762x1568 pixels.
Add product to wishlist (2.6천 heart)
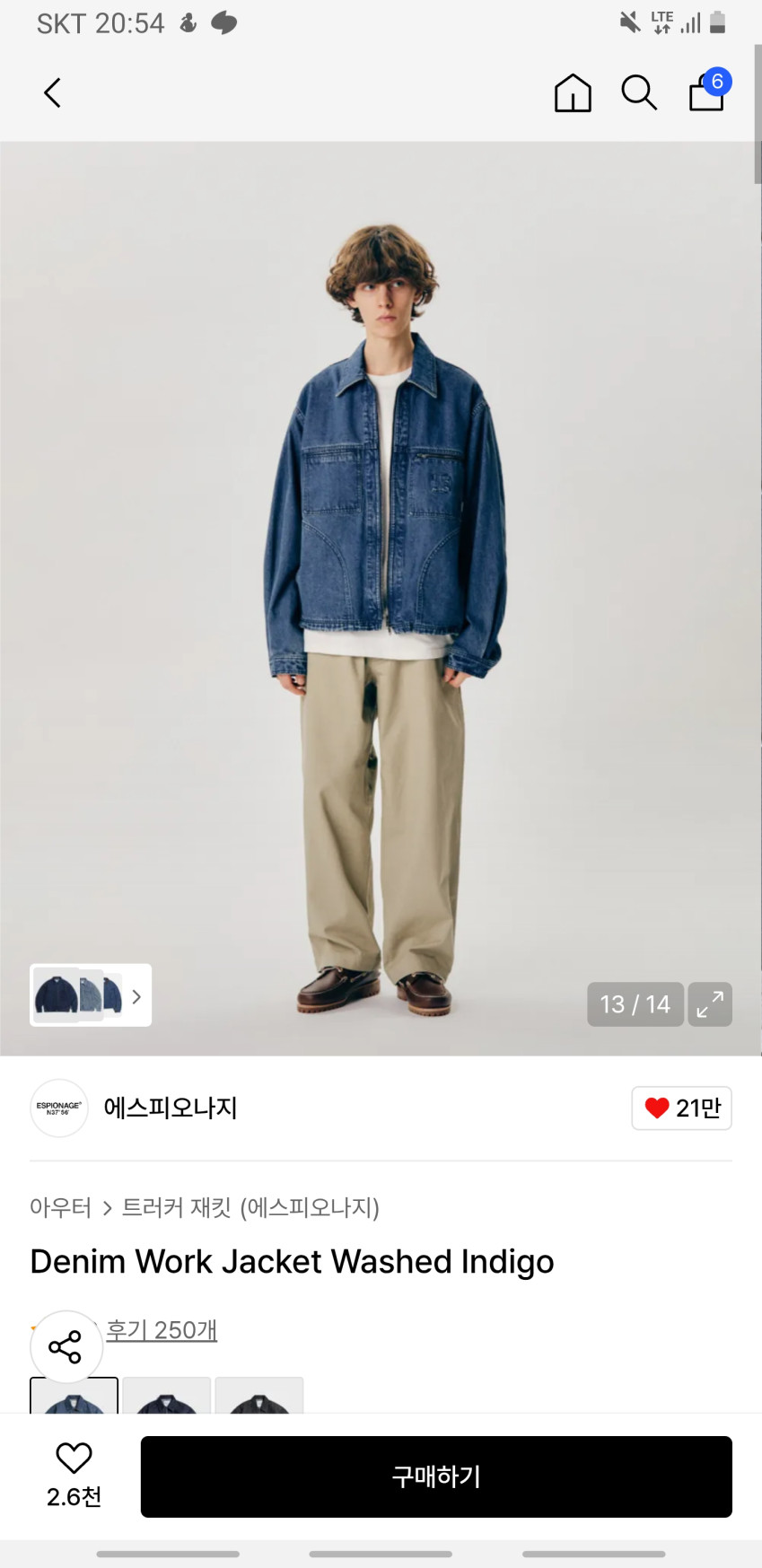[x=74, y=1474]
